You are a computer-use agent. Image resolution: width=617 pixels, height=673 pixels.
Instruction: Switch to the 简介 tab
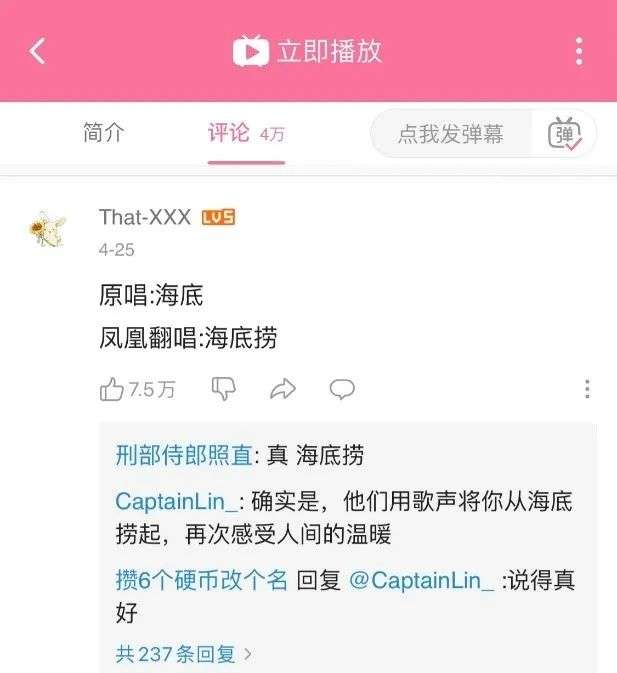[x=103, y=134]
